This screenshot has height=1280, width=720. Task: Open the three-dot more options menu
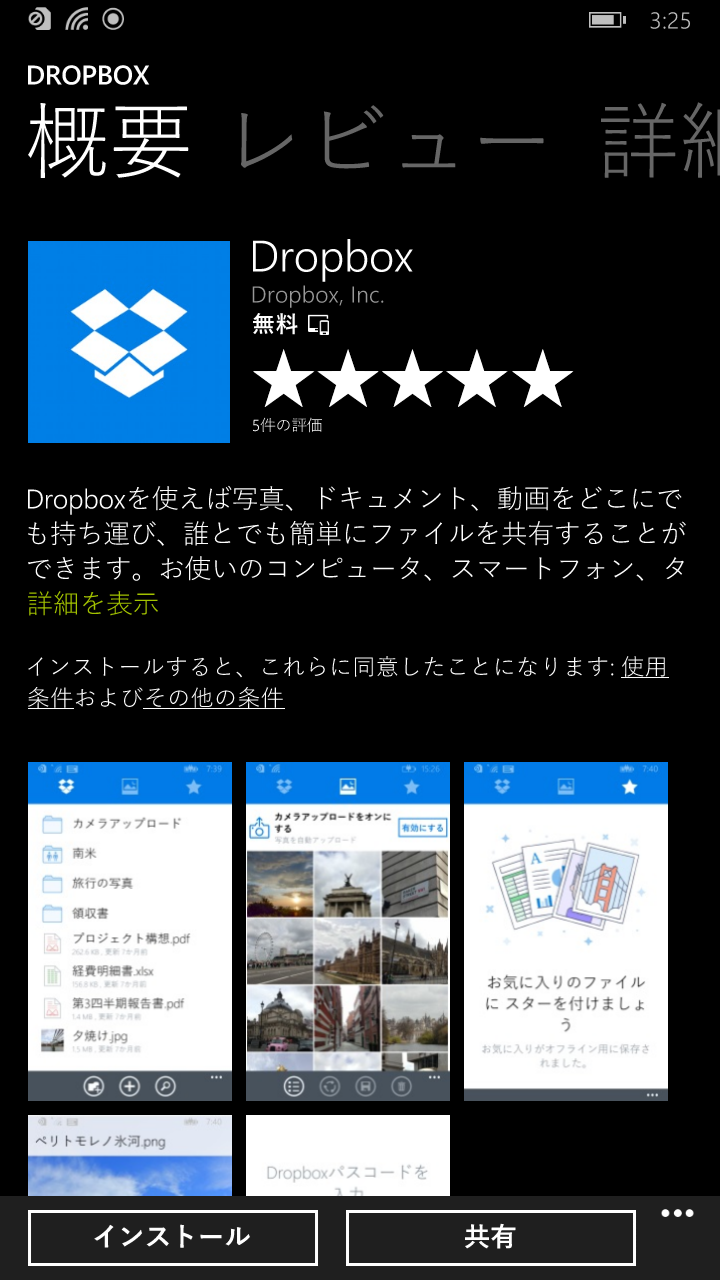click(x=677, y=1214)
